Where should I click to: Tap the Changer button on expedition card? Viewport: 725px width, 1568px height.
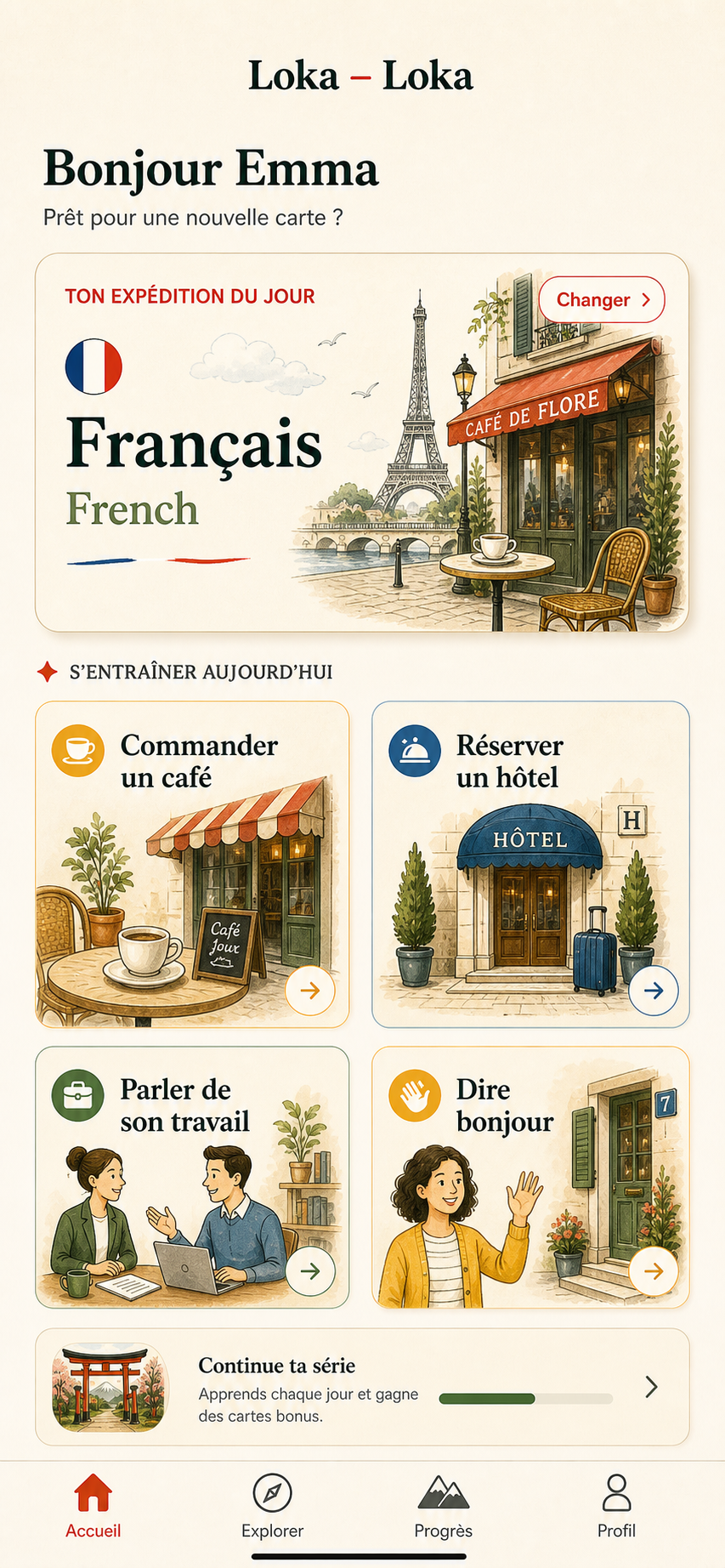[602, 299]
